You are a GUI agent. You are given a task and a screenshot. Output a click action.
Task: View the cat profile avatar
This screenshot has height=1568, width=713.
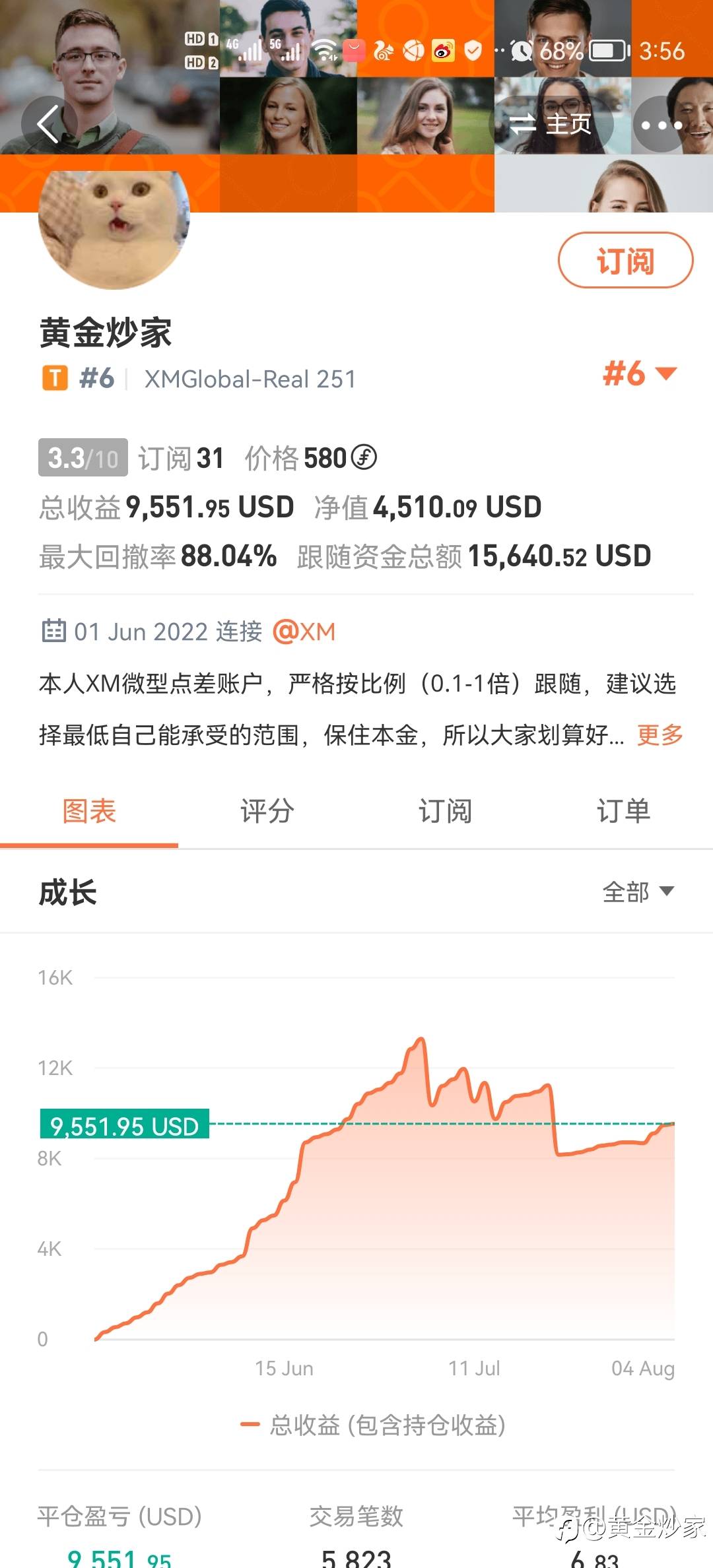click(114, 227)
